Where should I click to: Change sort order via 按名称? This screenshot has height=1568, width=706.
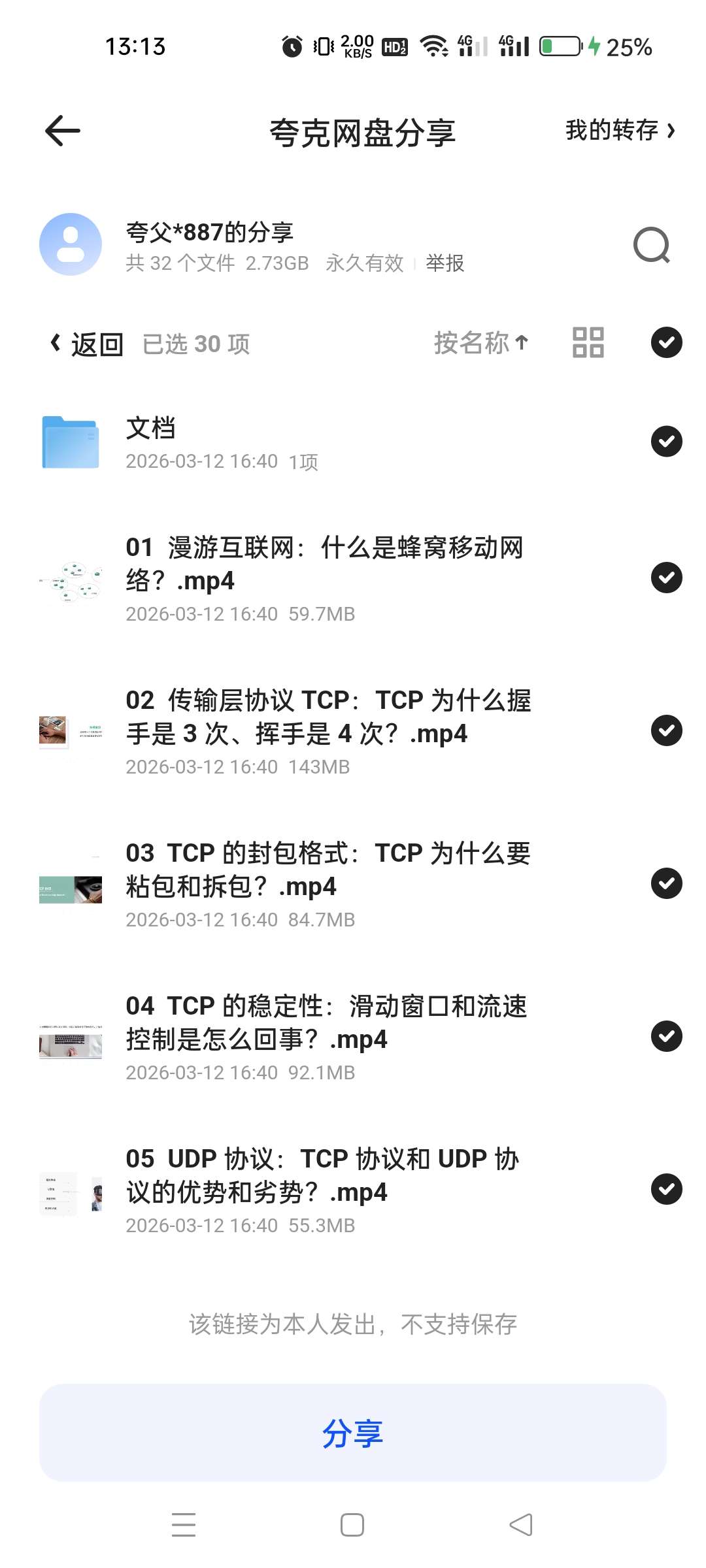click(481, 342)
